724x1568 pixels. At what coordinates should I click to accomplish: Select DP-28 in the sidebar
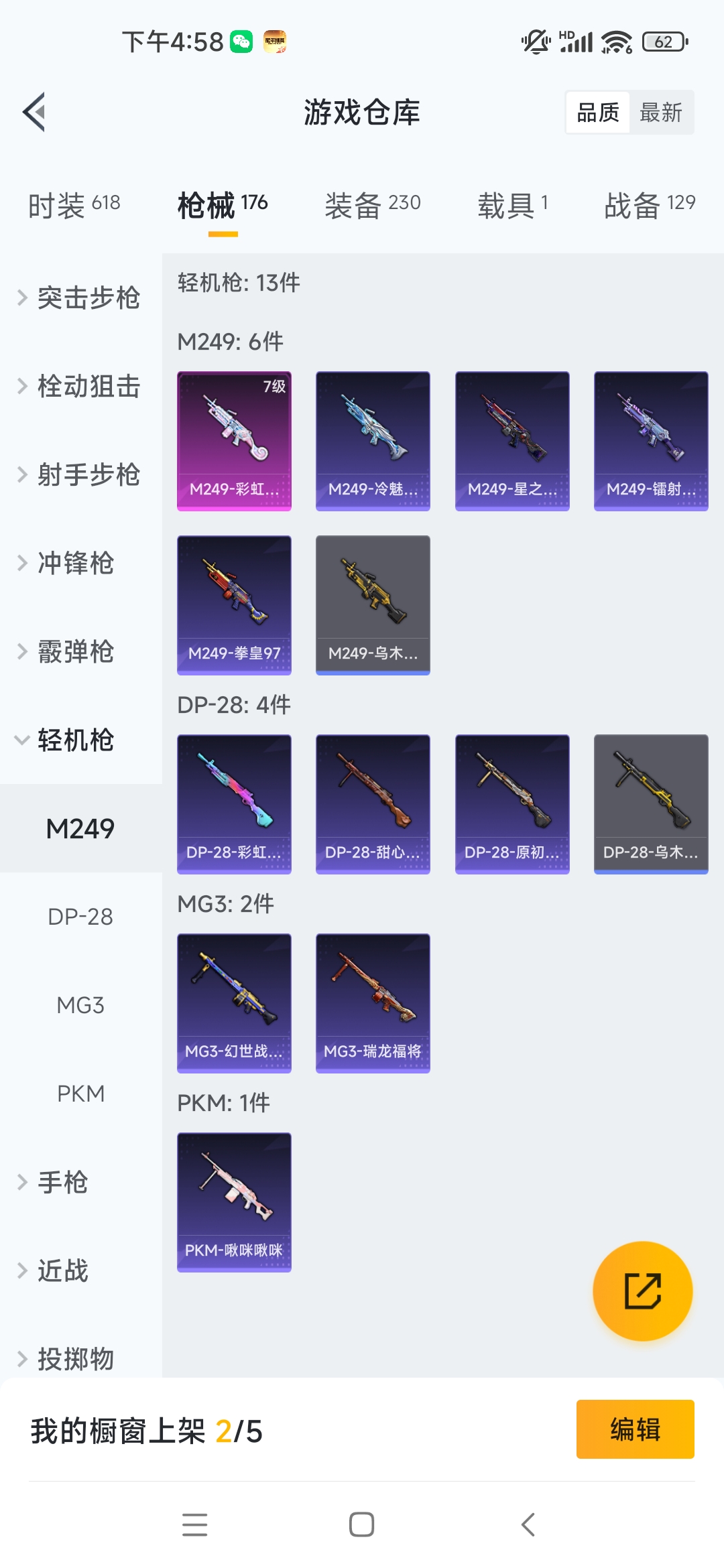80,917
